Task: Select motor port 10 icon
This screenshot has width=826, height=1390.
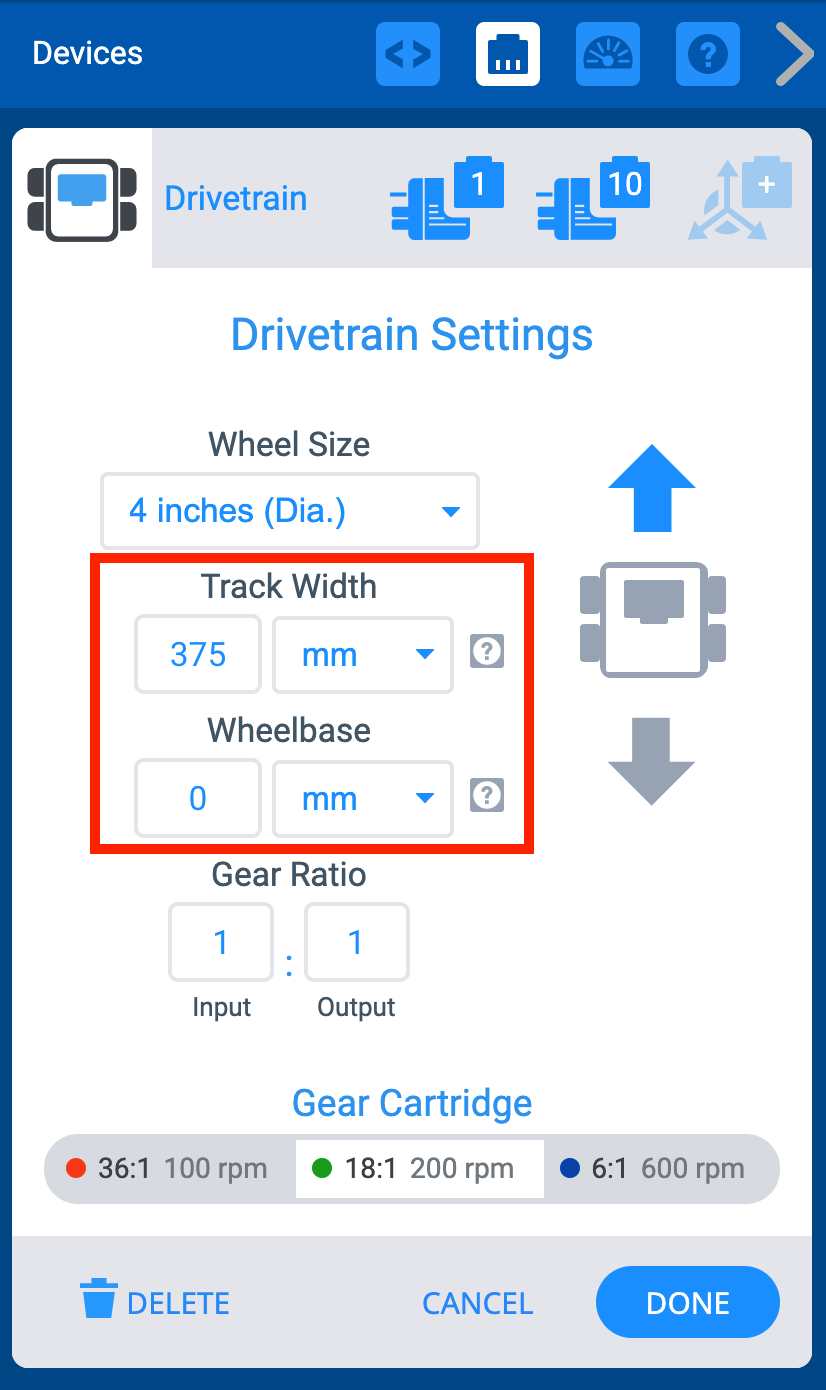Action: [594, 199]
